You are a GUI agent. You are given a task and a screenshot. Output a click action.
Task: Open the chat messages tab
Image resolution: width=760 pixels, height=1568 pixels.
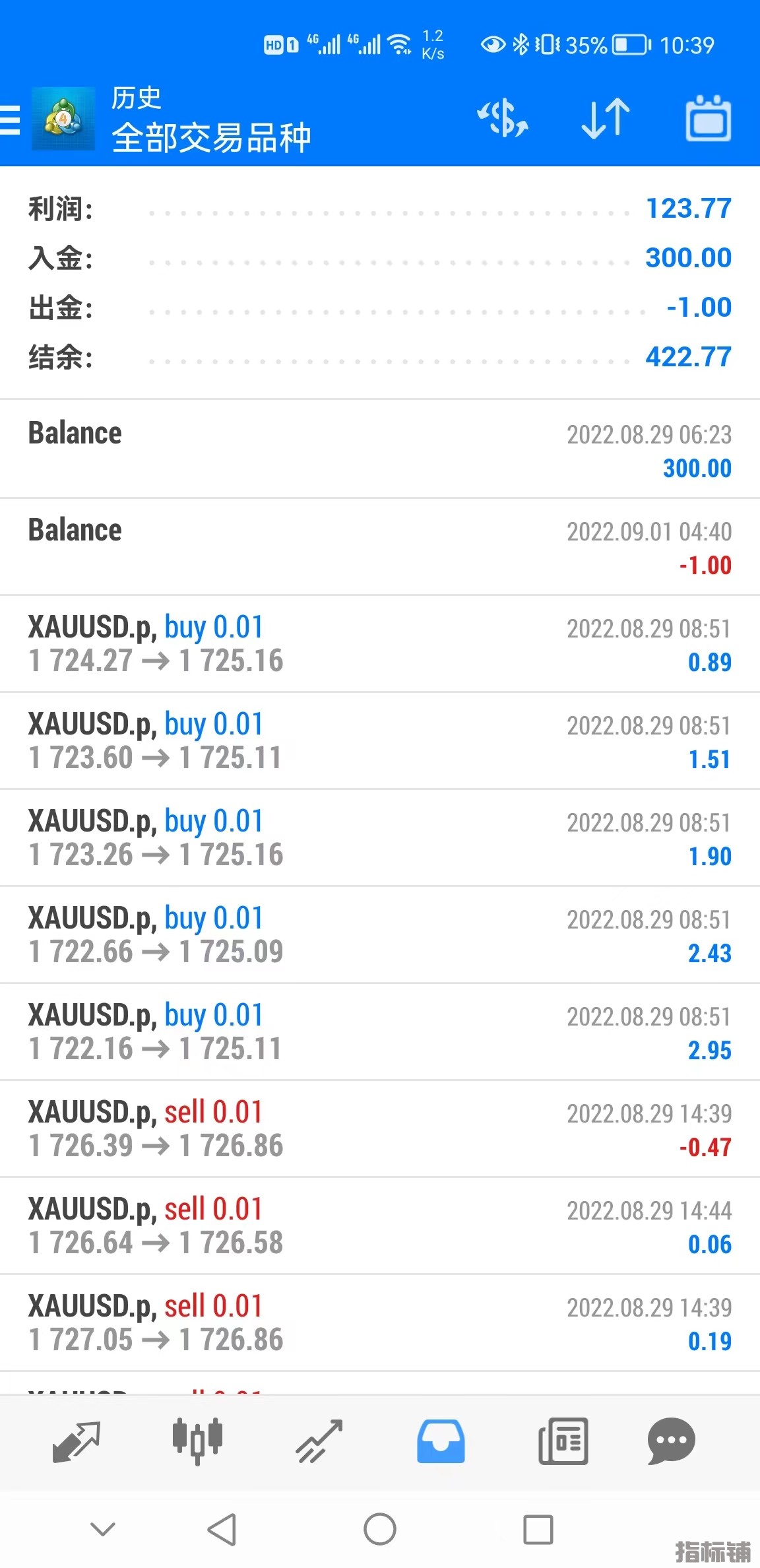click(671, 1441)
